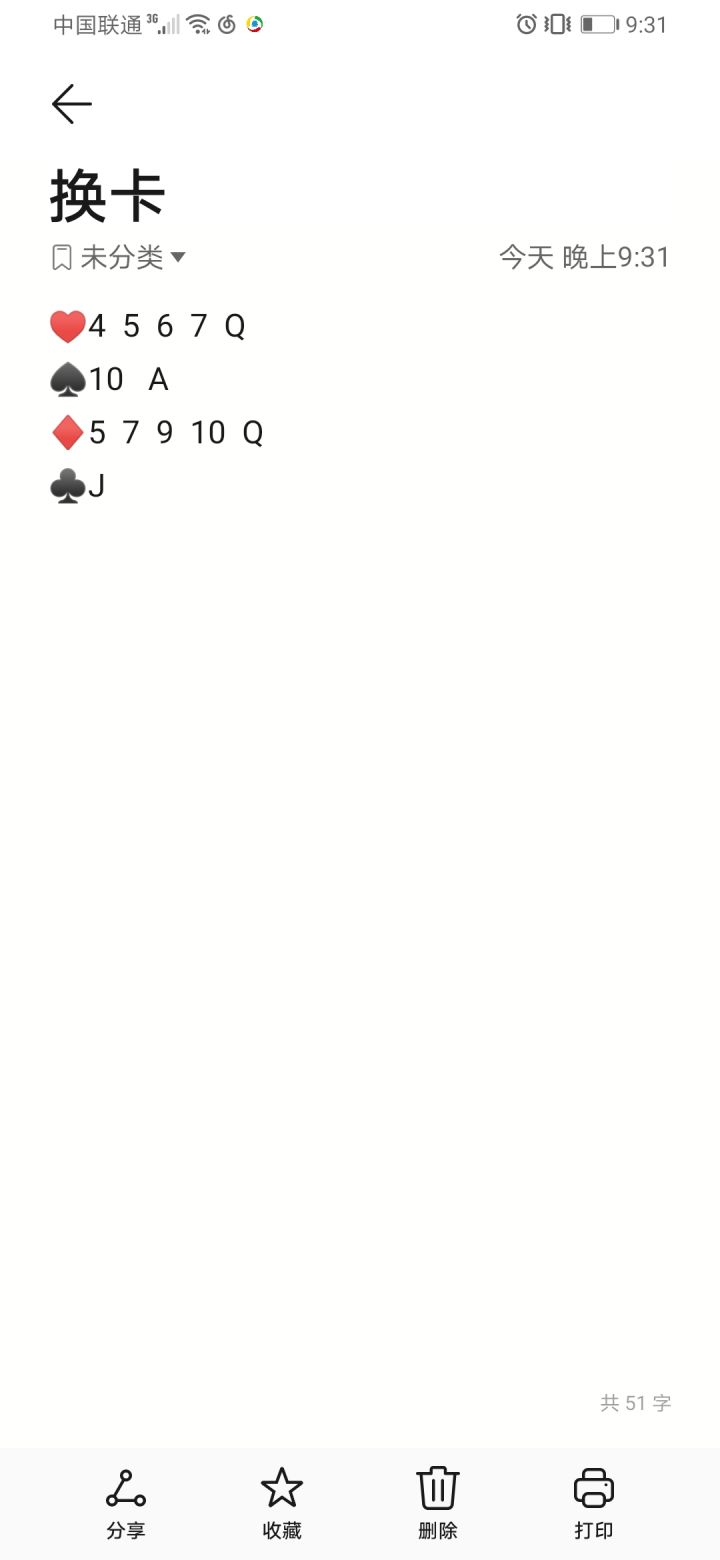Tap the word count 共 51 字
720x1560 pixels.
click(x=634, y=1404)
